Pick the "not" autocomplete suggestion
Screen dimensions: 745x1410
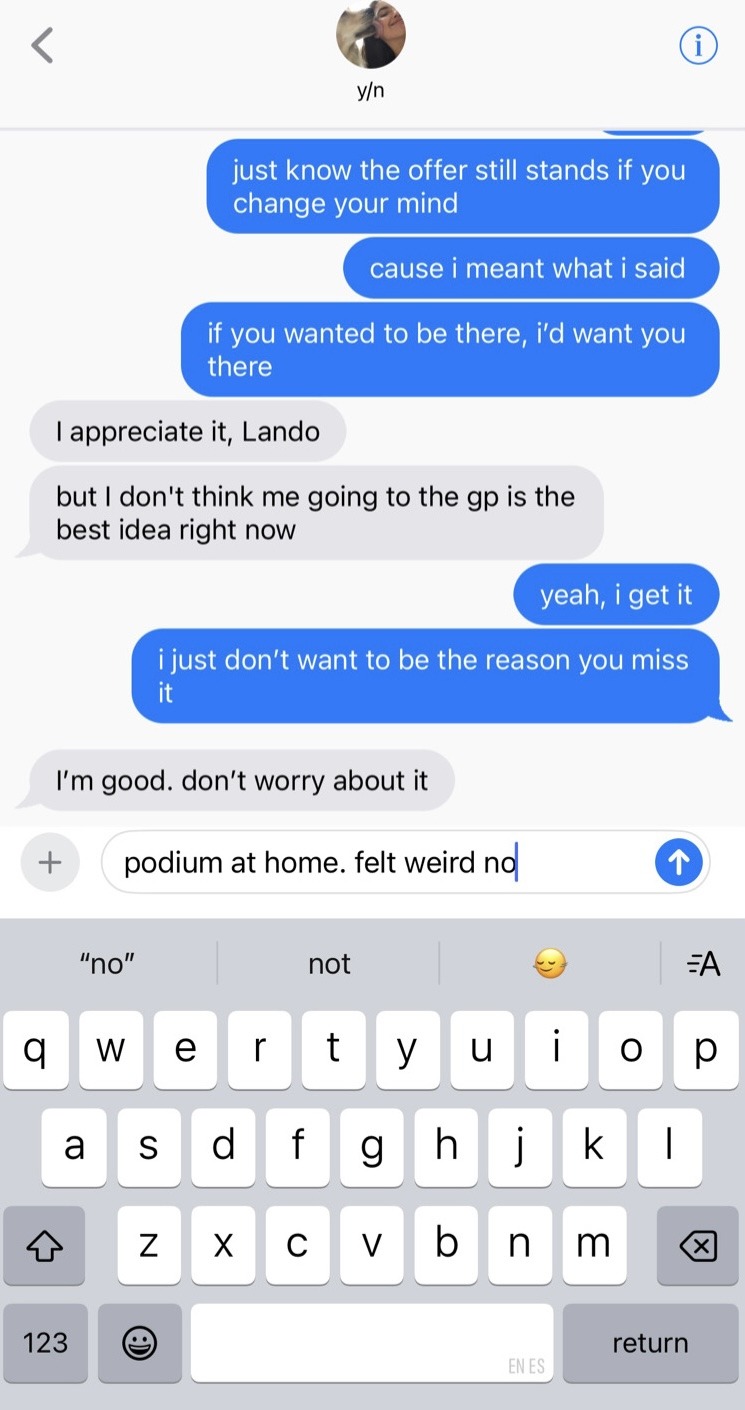(329, 964)
